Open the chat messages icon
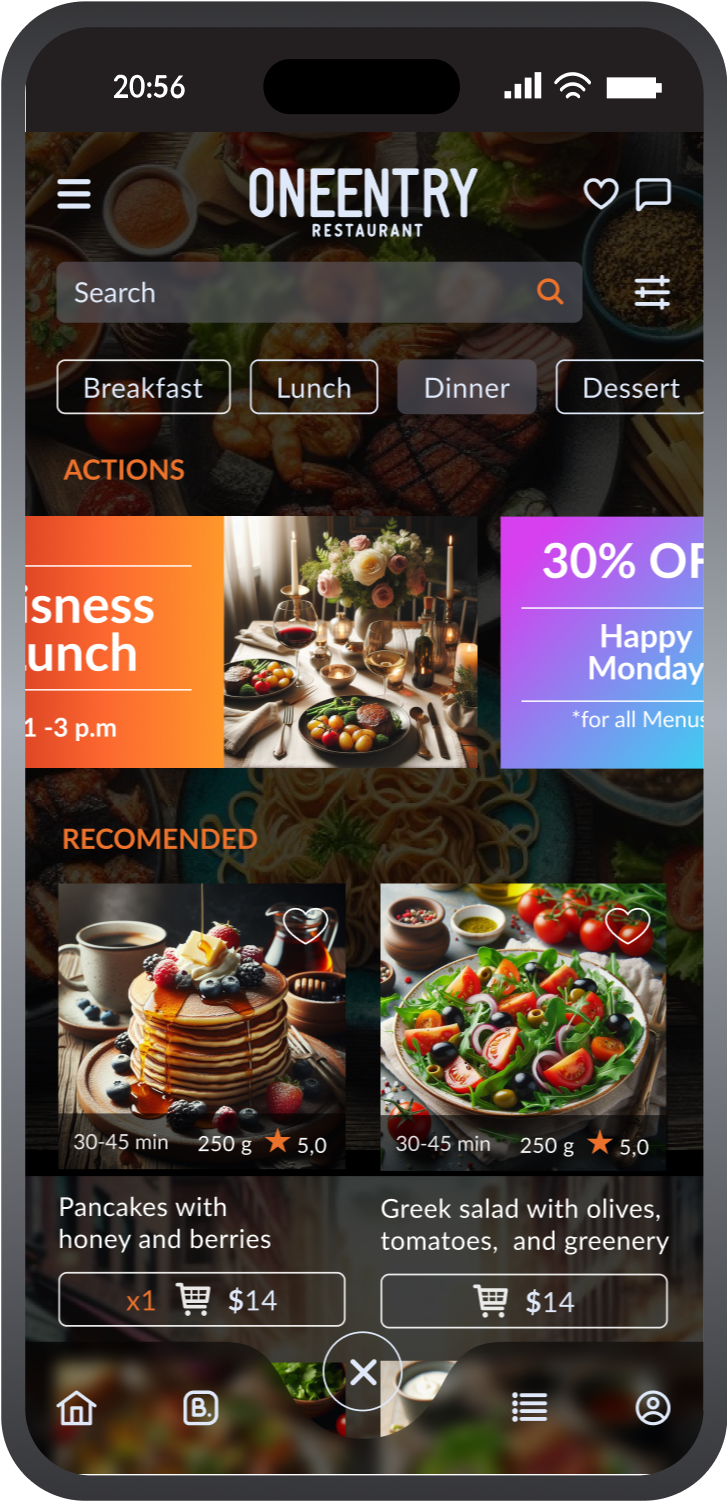This screenshot has width=727, height=1501. pyautogui.click(x=653, y=194)
